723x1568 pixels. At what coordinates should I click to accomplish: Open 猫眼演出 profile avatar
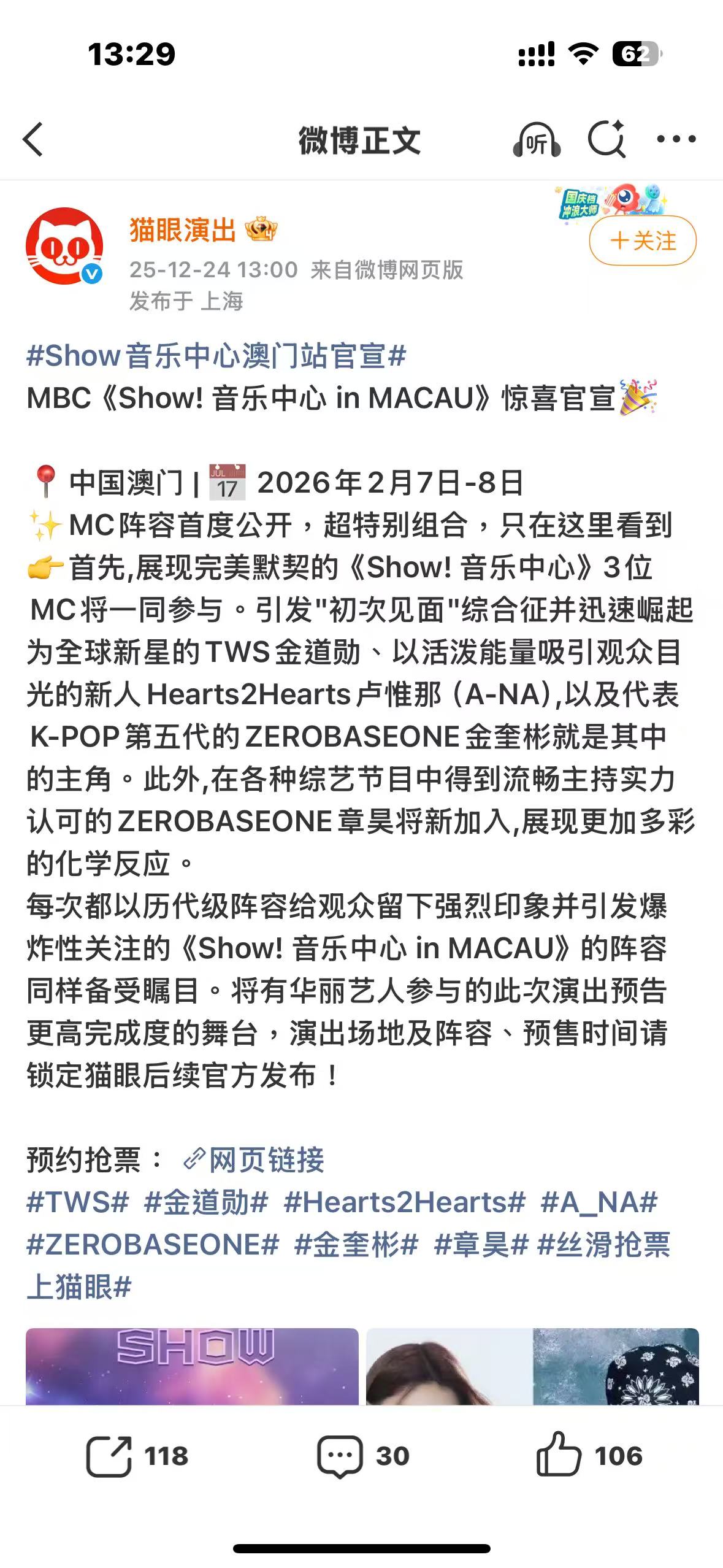(x=64, y=246)
